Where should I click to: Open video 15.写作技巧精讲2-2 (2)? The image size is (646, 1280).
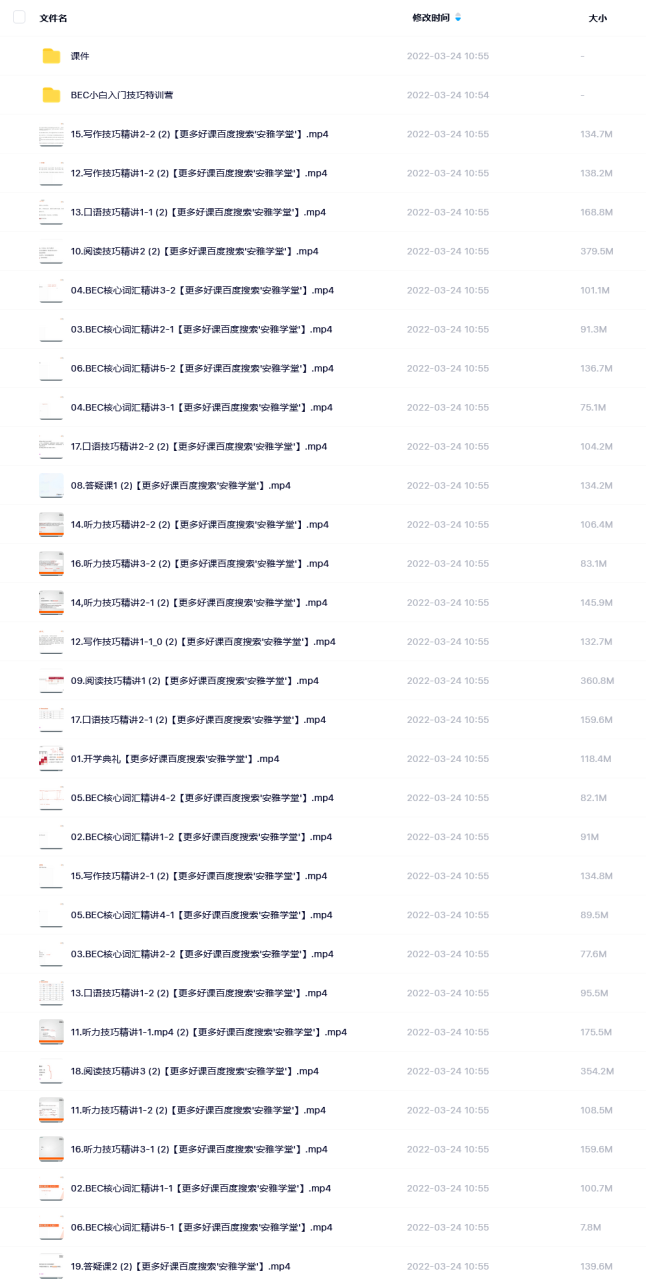pos(199,134)
